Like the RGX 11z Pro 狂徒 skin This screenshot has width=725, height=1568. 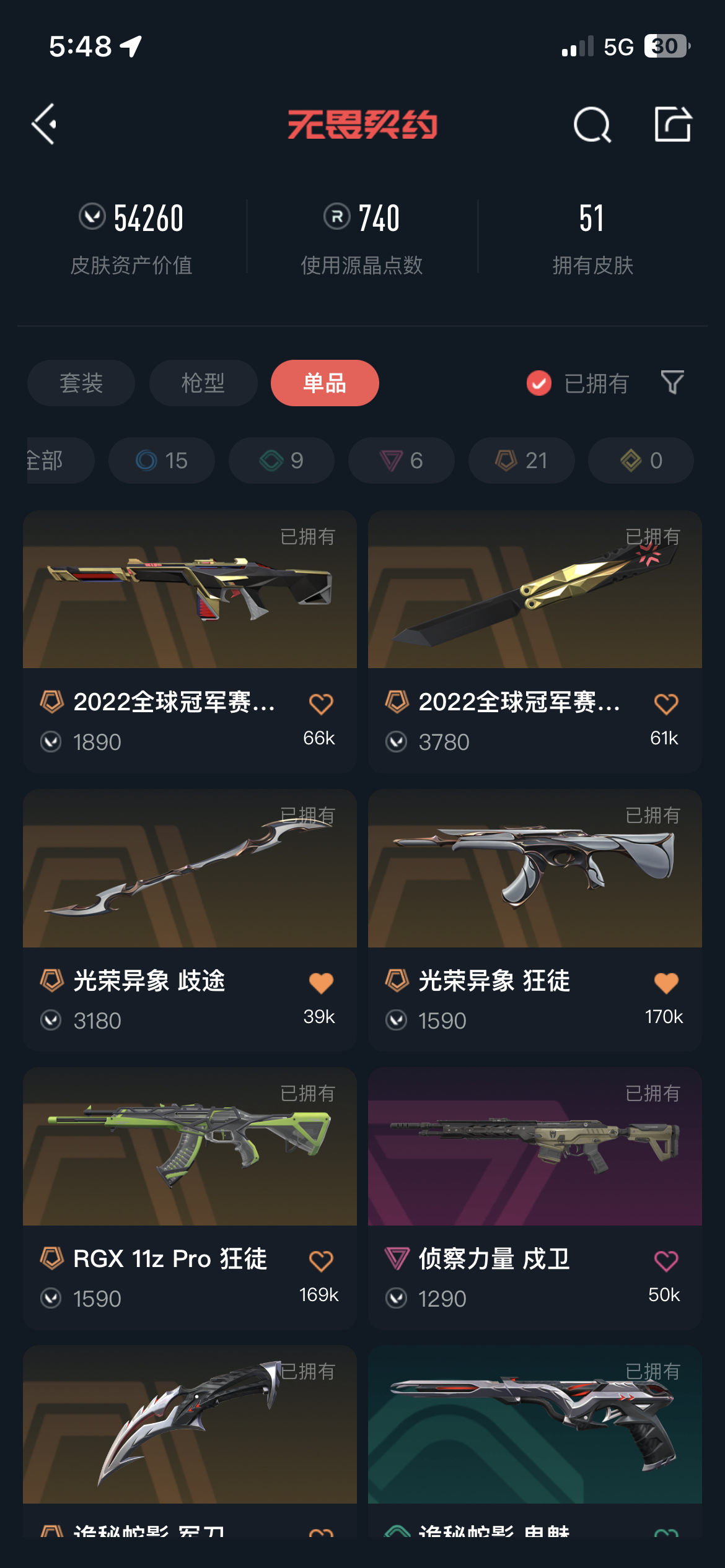tap(321, 1261)
